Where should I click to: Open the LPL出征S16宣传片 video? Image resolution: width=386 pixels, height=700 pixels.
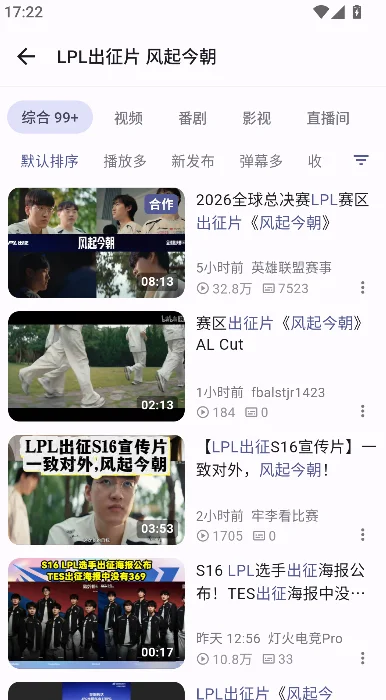pos(193,490)
